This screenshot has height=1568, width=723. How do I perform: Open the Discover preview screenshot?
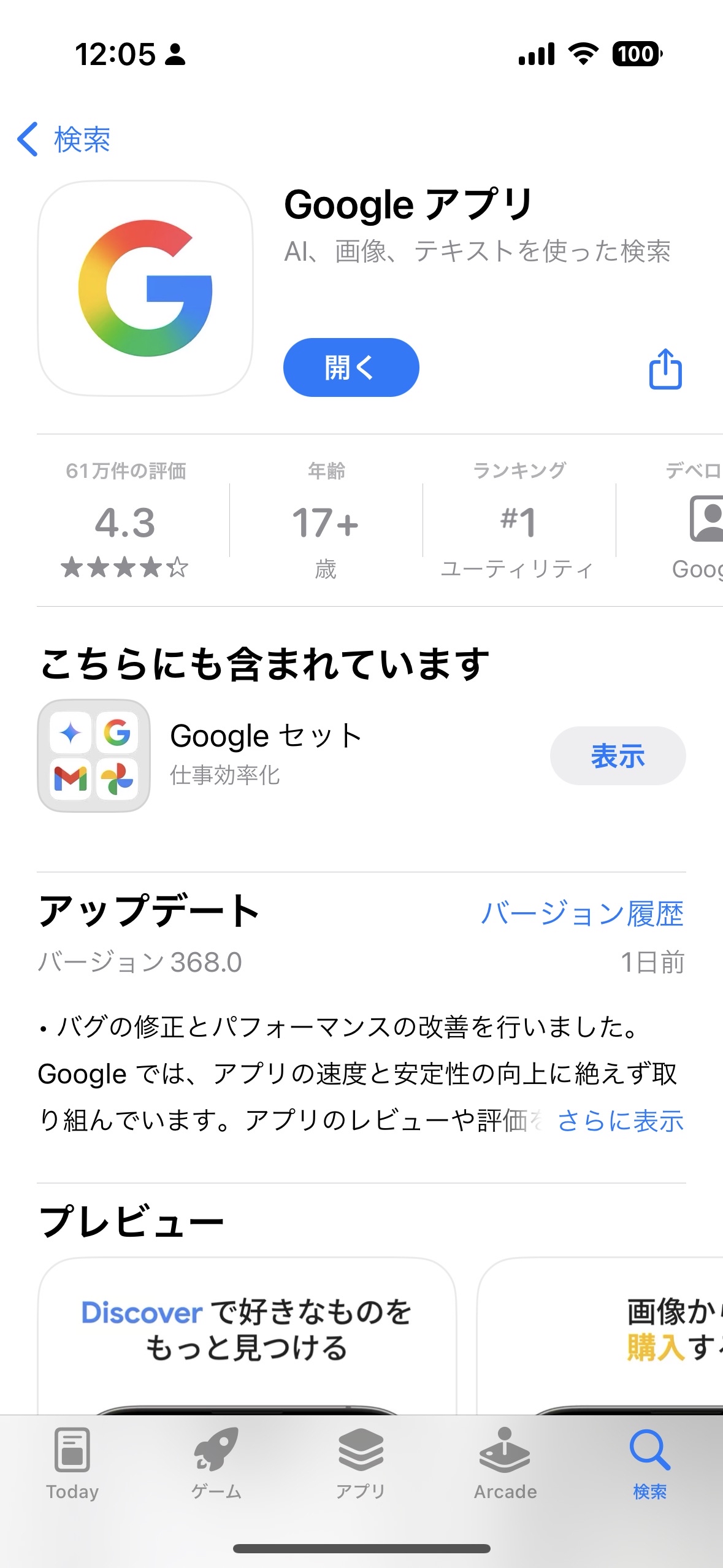coord(247,1337)
